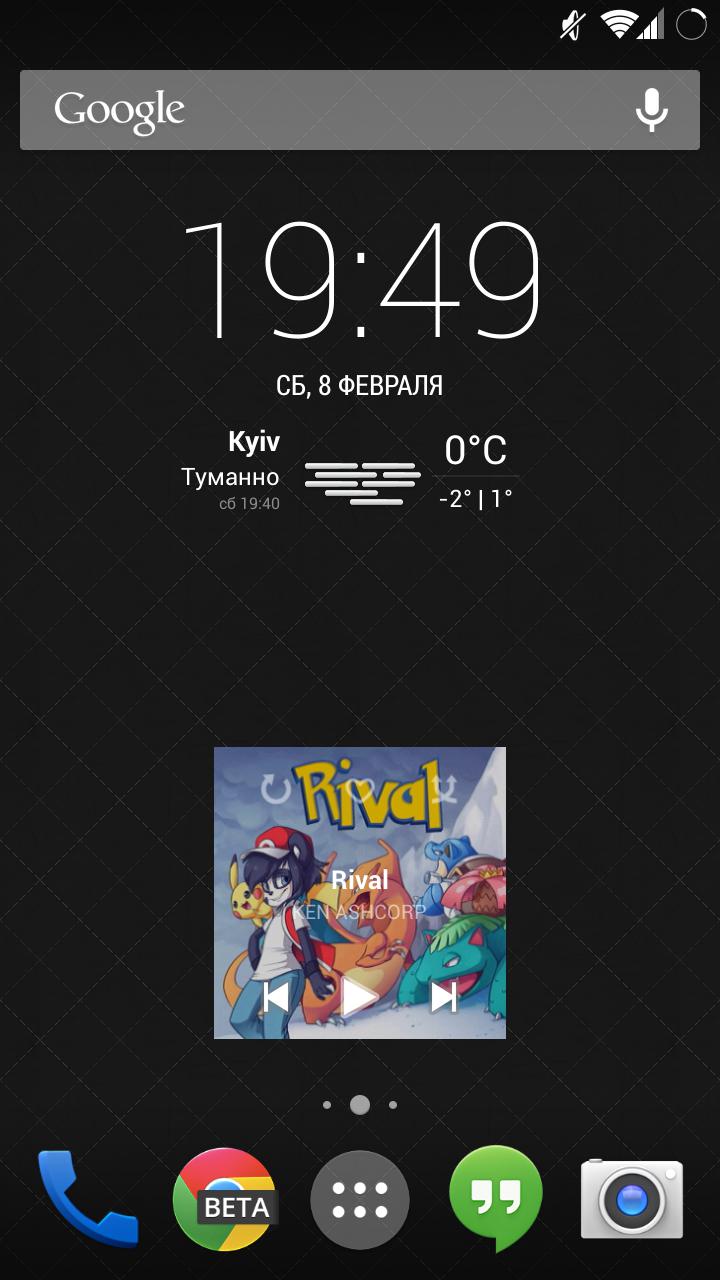The image size is (720, 1280).
Task: Toggle shuffle in the music widget
Action: [x=445, y=789]
